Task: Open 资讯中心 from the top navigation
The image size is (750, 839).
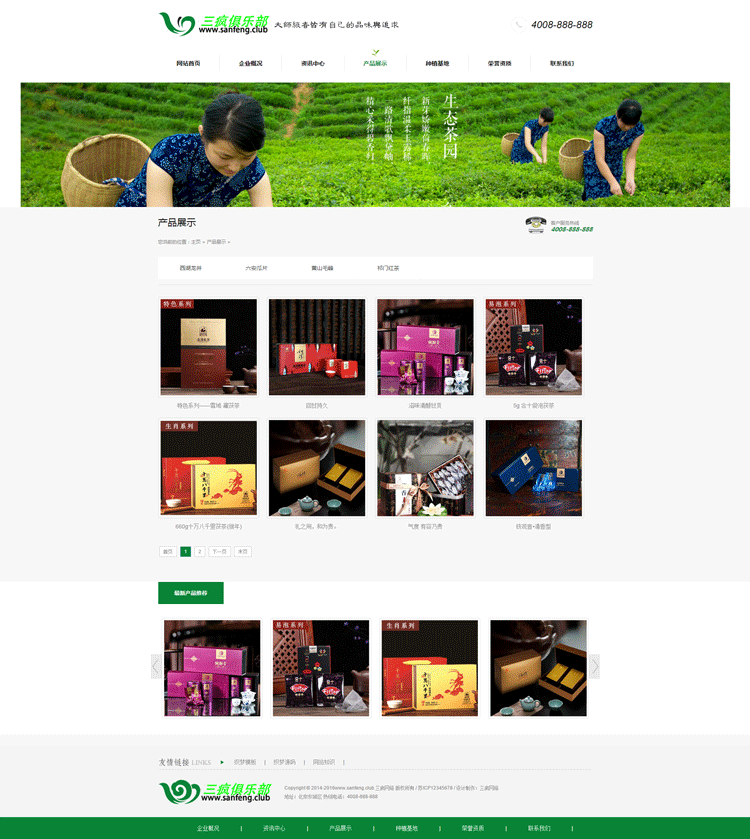Action: point(313,63)
